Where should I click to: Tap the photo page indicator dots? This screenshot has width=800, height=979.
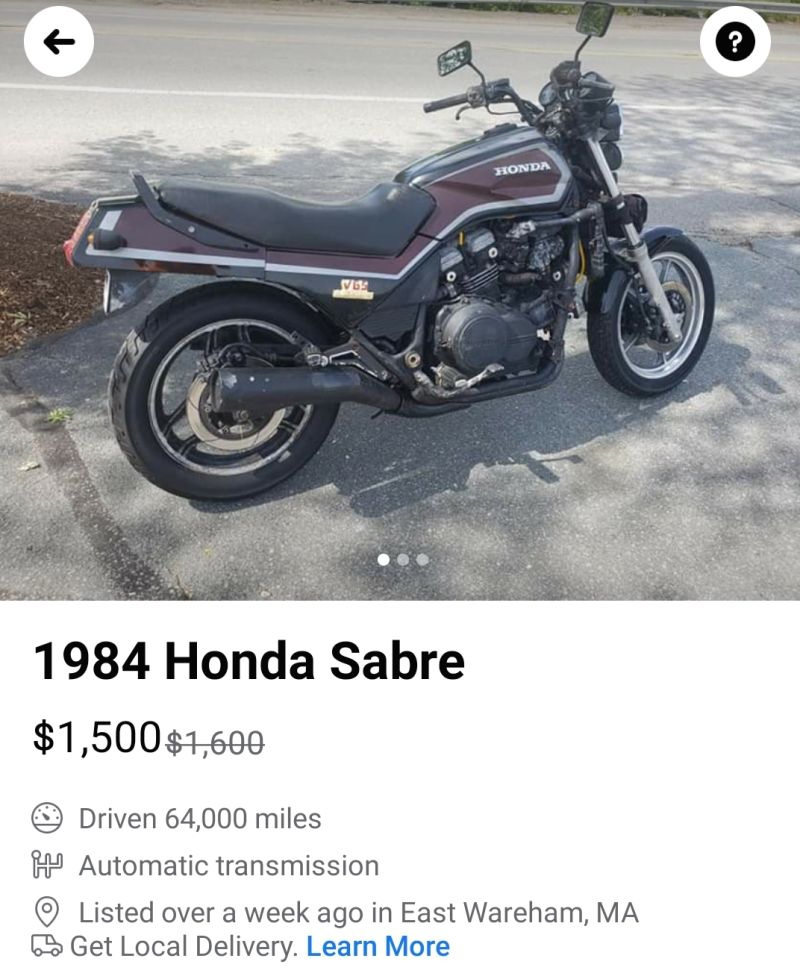402,560
